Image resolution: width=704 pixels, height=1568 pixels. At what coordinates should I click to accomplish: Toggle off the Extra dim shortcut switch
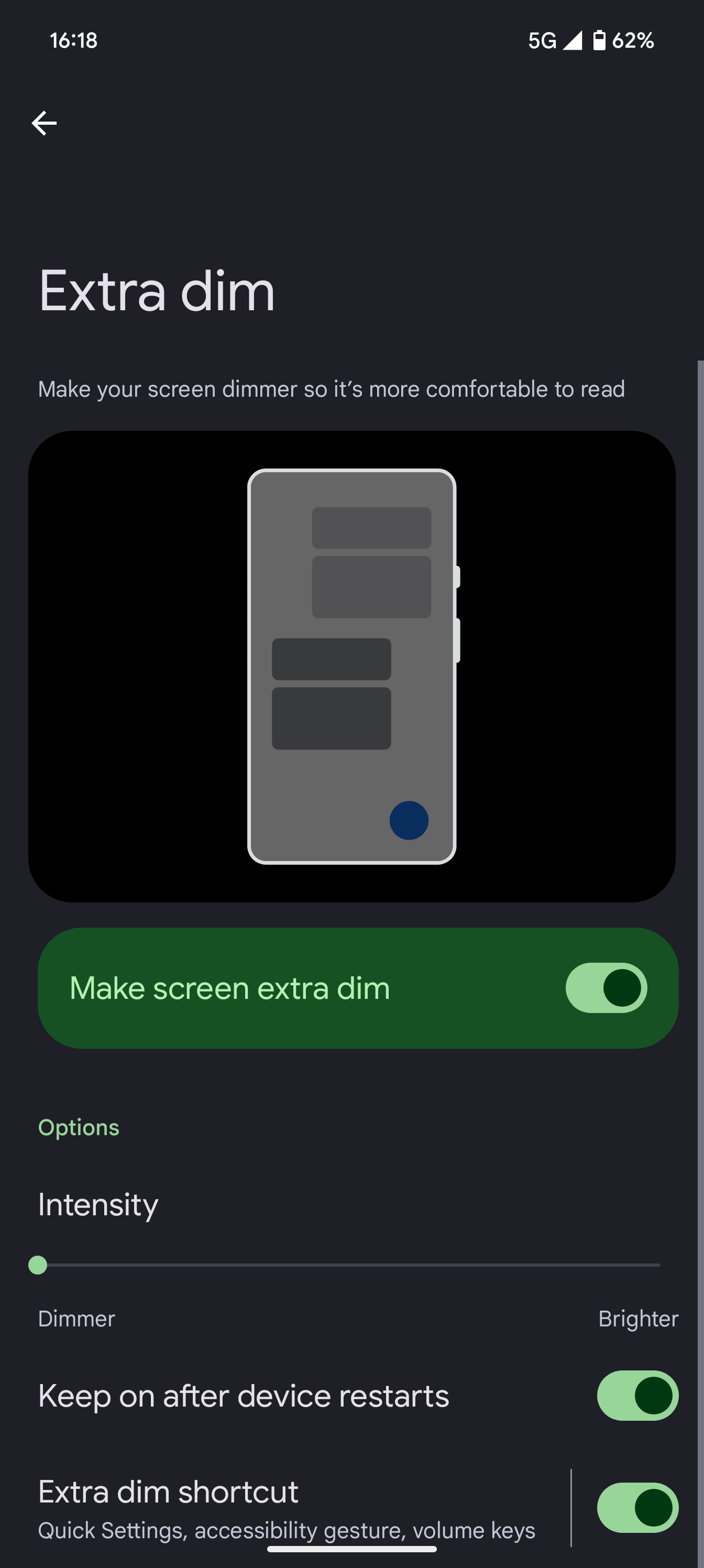tap(636, 1507)
